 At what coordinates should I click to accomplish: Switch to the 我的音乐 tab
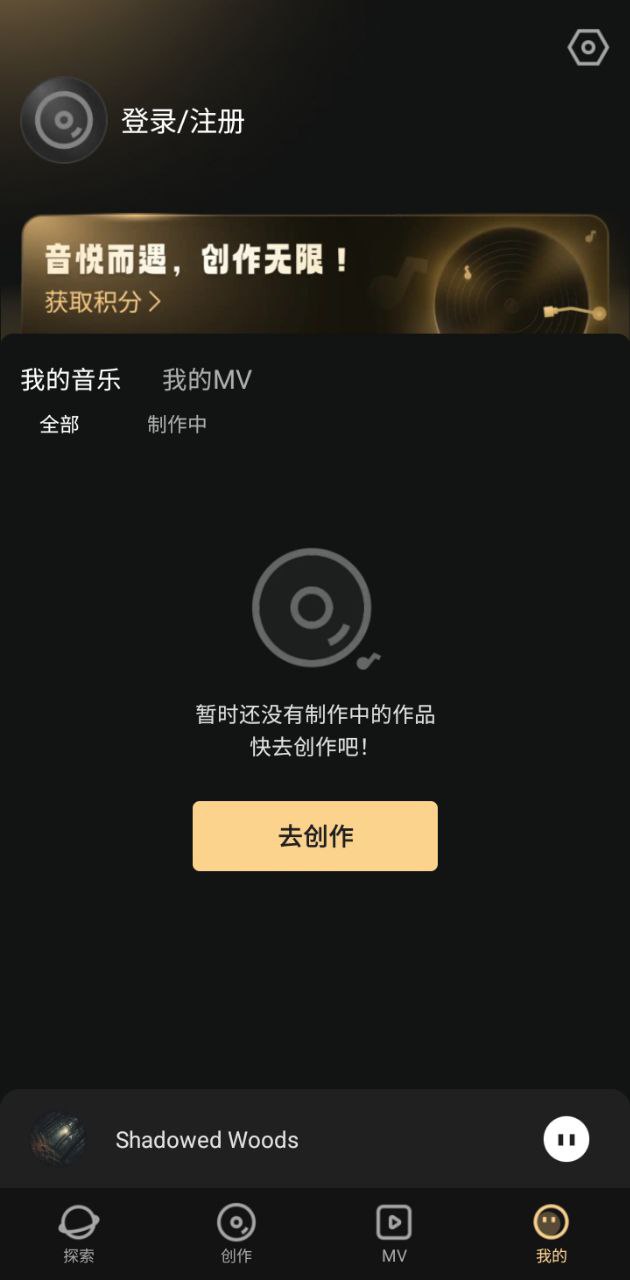tap(71, 380)
